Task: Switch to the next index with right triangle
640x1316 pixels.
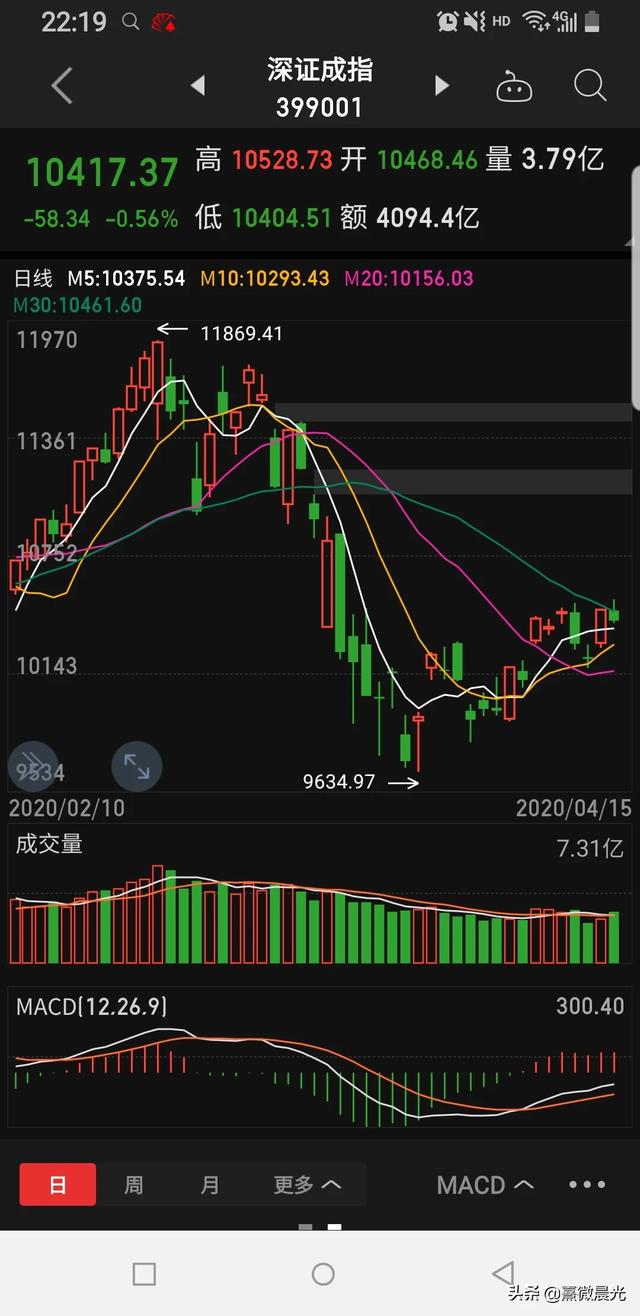Action: (x=441, y=86)
